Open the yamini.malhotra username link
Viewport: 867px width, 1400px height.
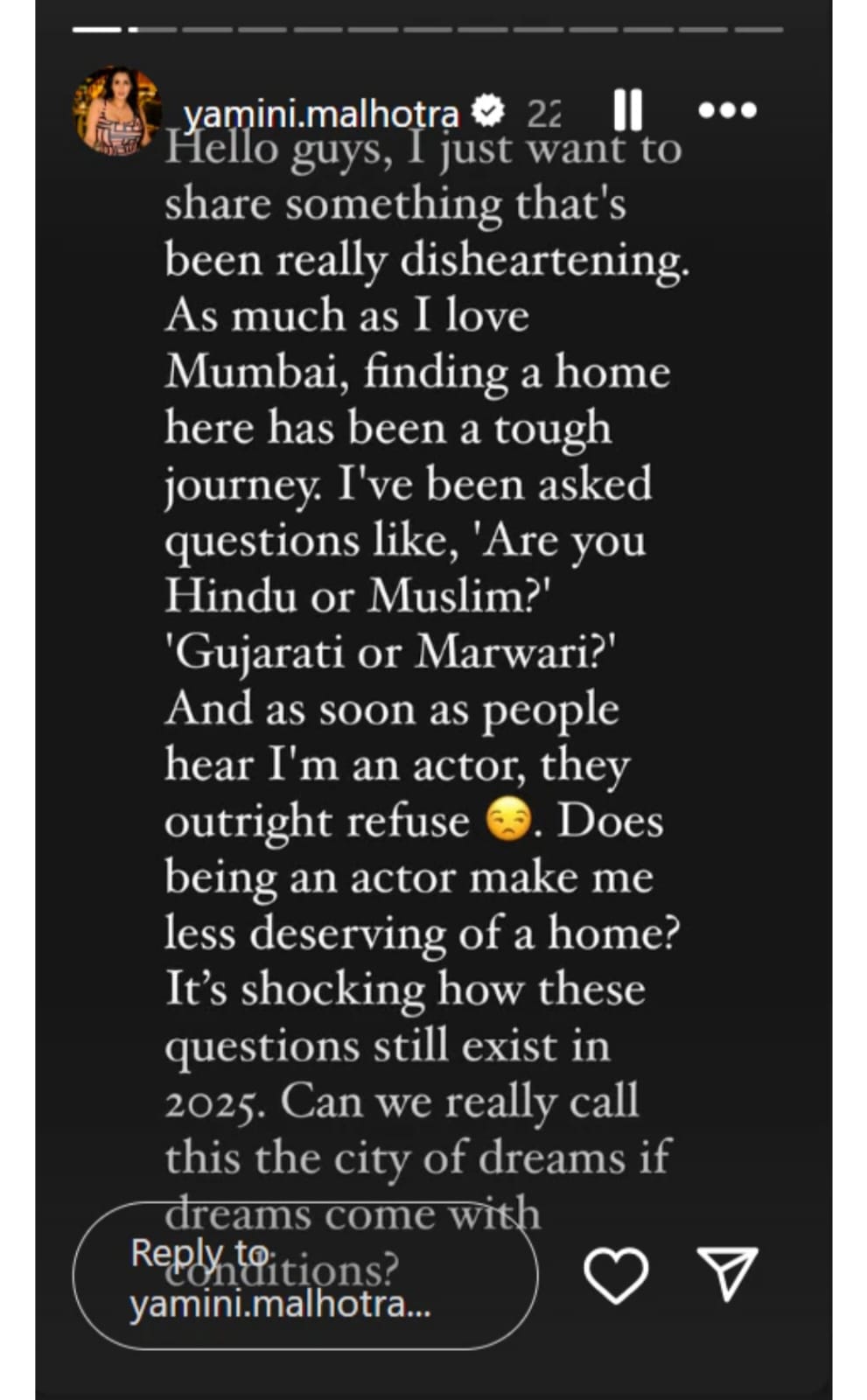320,113
